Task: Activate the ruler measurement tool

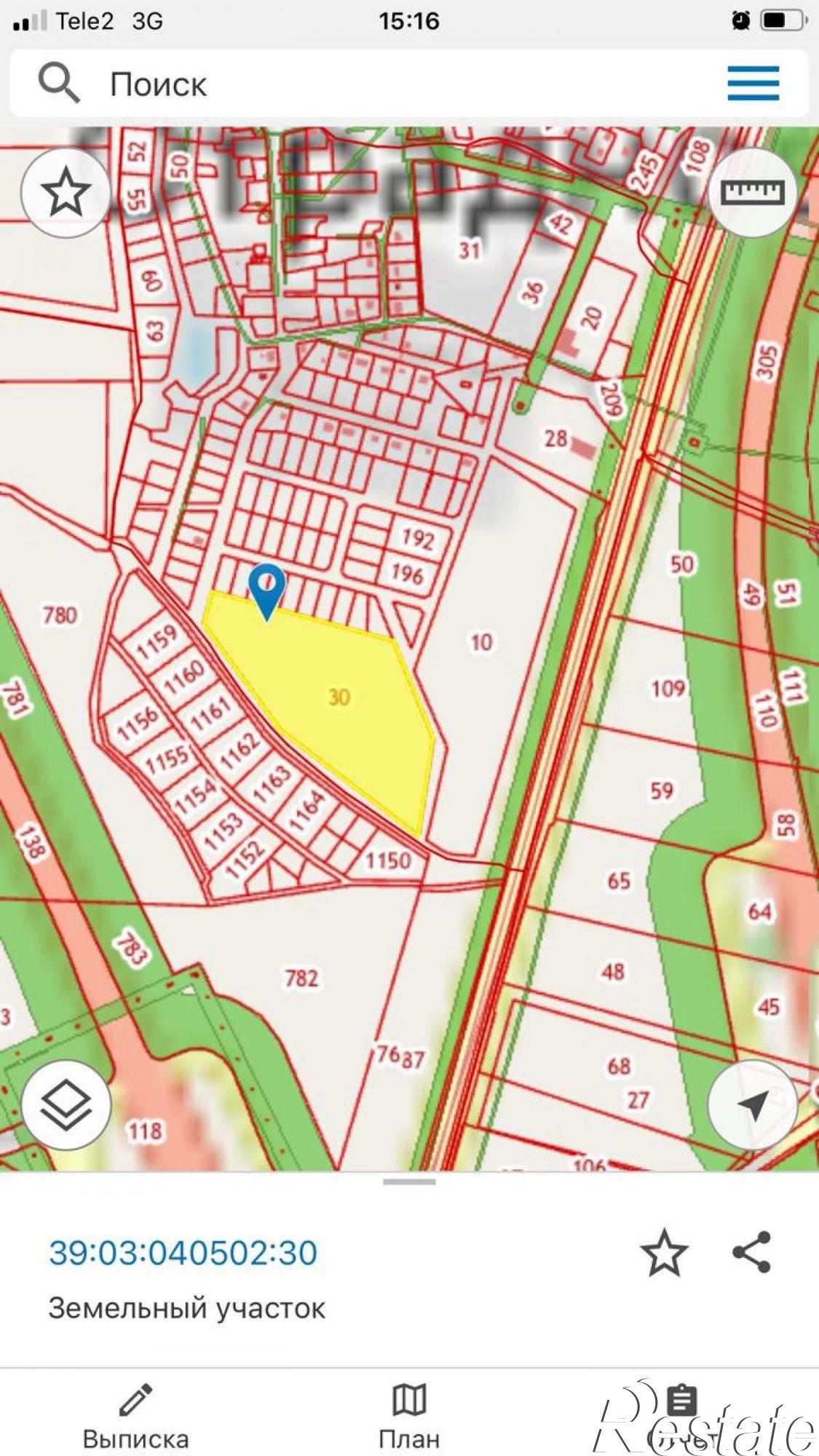Action: coord(753,192)
